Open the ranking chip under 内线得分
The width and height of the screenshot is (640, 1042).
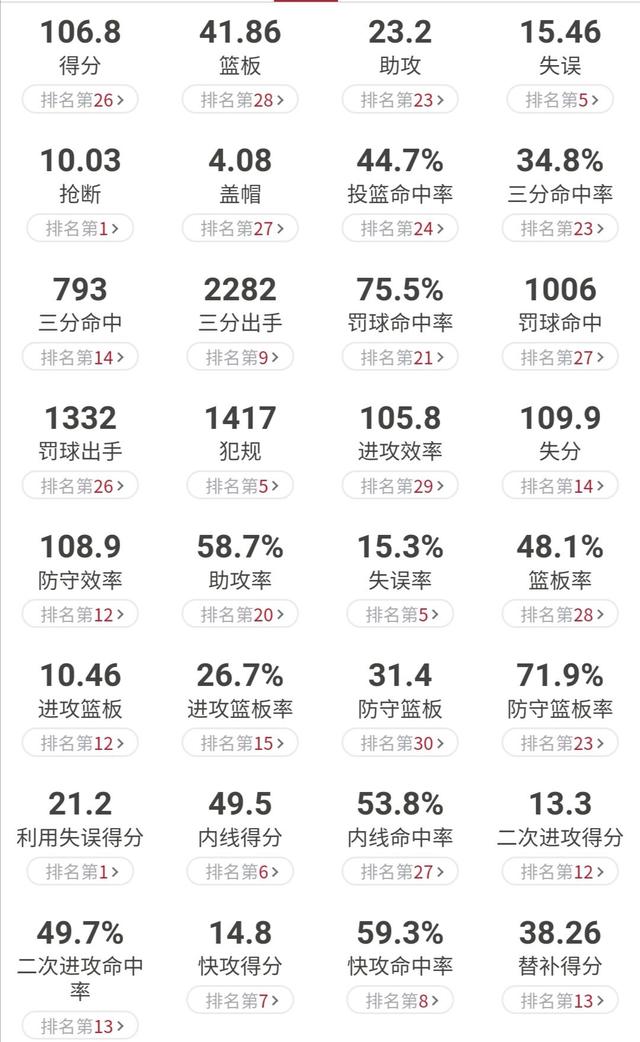tap(240, 871)
